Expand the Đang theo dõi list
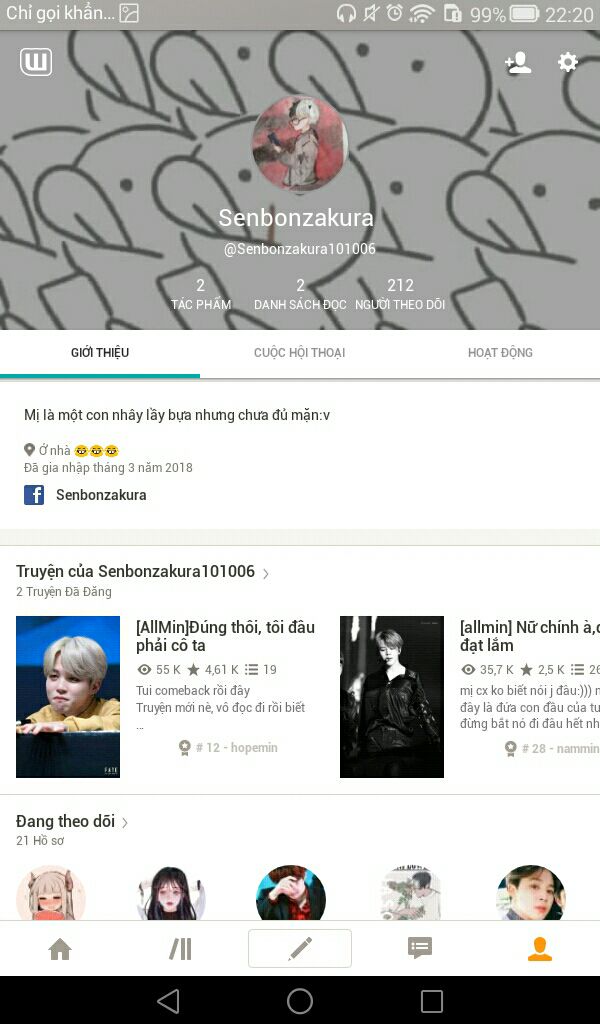 point(72,822)
